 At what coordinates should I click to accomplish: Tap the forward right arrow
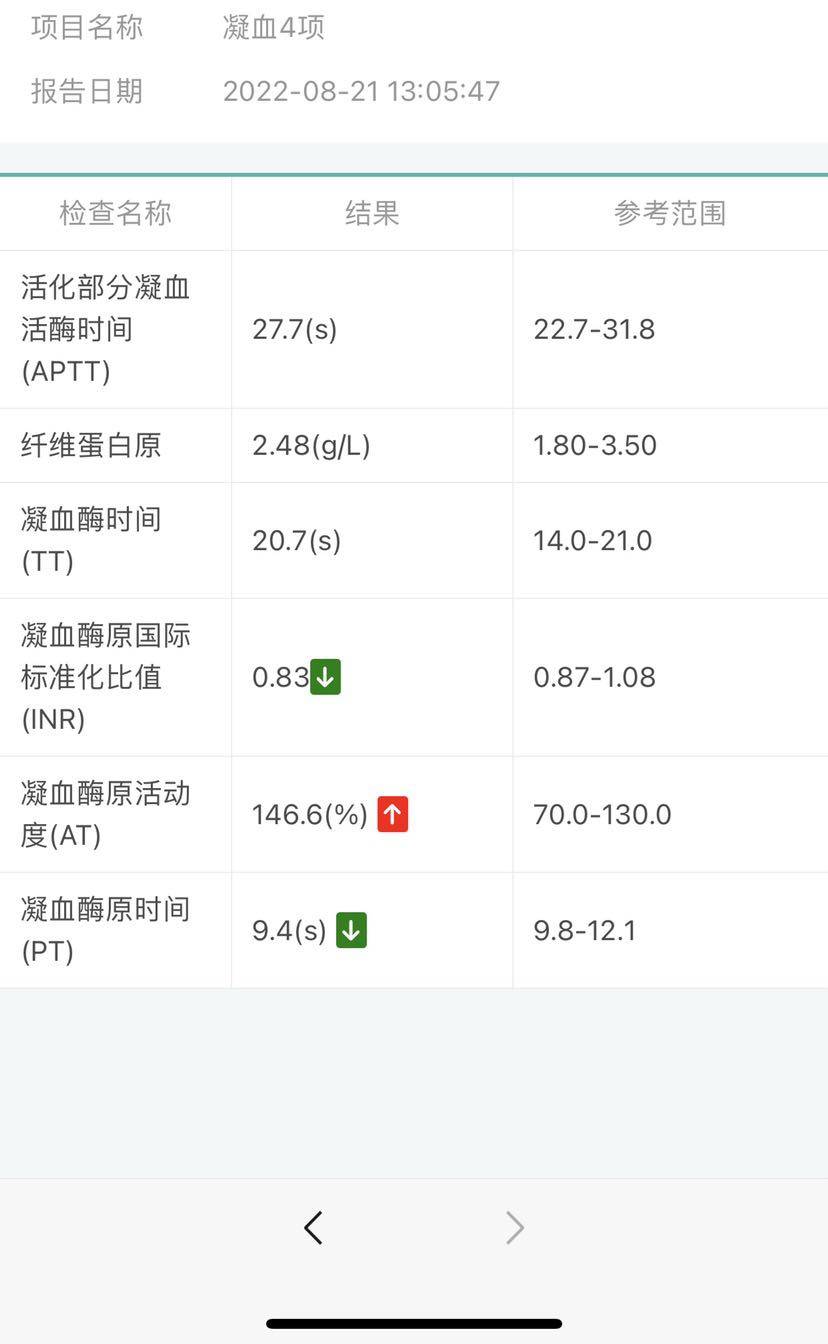point(515,1227)
